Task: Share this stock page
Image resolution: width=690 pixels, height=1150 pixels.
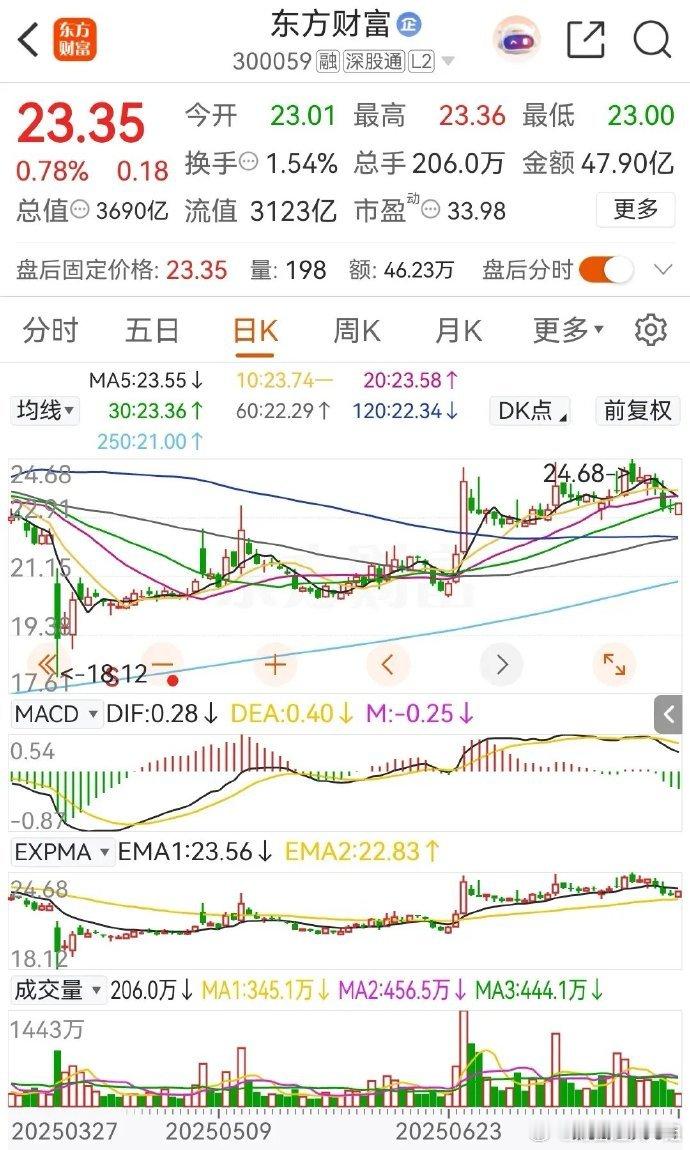Action: 586,39
